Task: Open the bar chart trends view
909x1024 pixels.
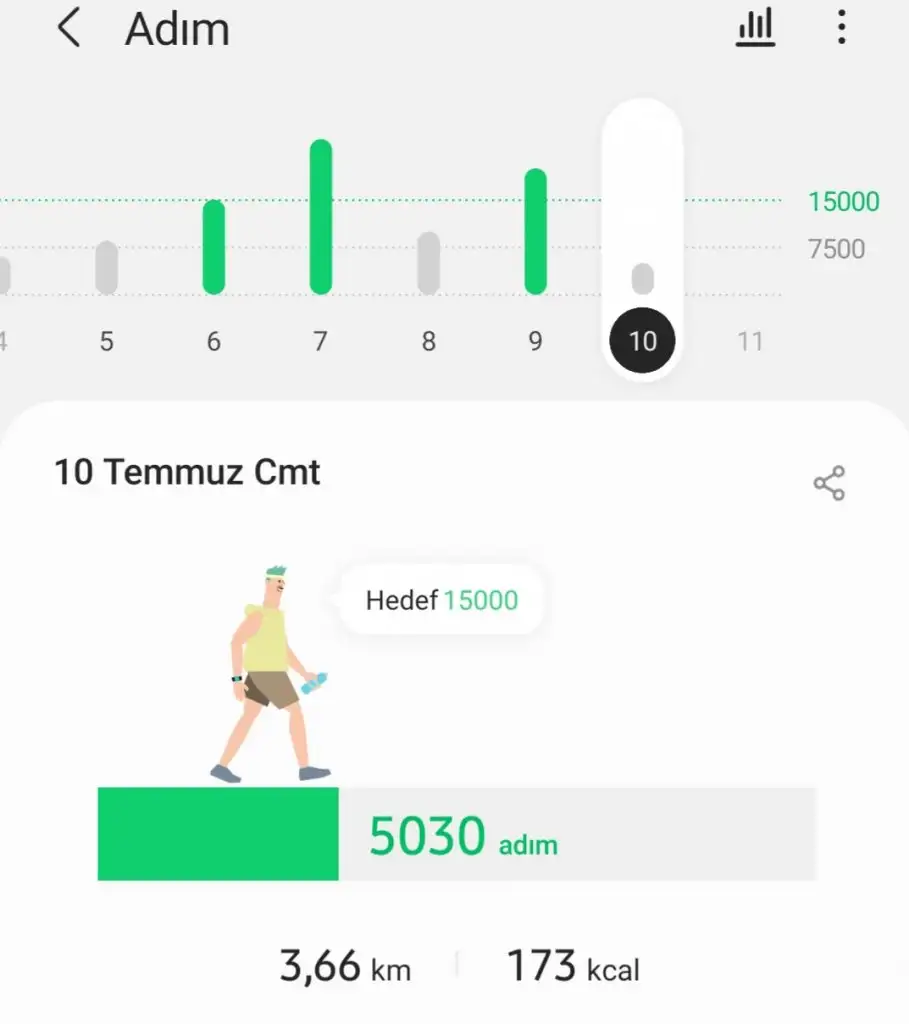Action: pyautogui.click(x=755, y=28)
